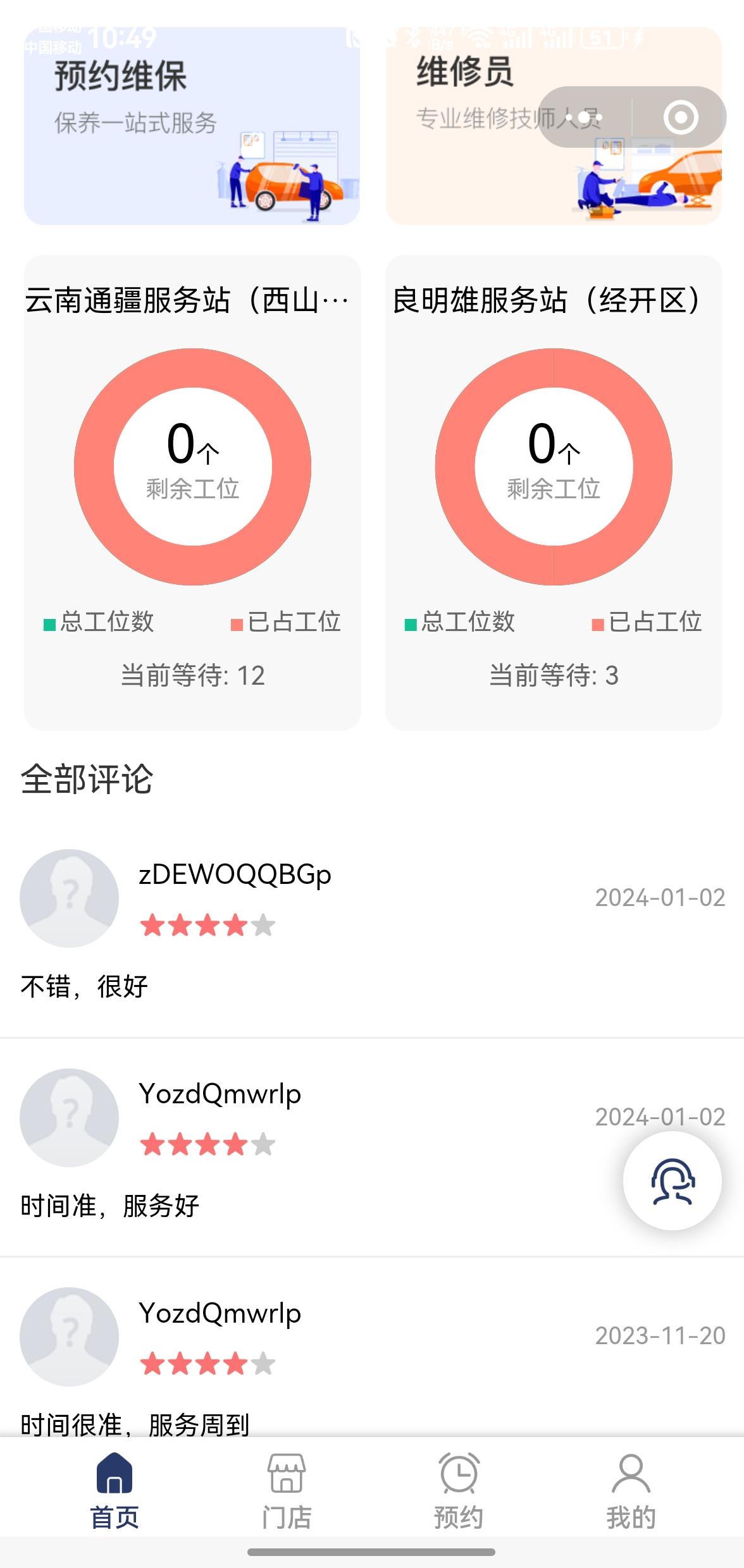Viewport: 744px width, 1568px height.
Task: View 良明雄服务站（经开区）station card
Action: tap(553, 492)
